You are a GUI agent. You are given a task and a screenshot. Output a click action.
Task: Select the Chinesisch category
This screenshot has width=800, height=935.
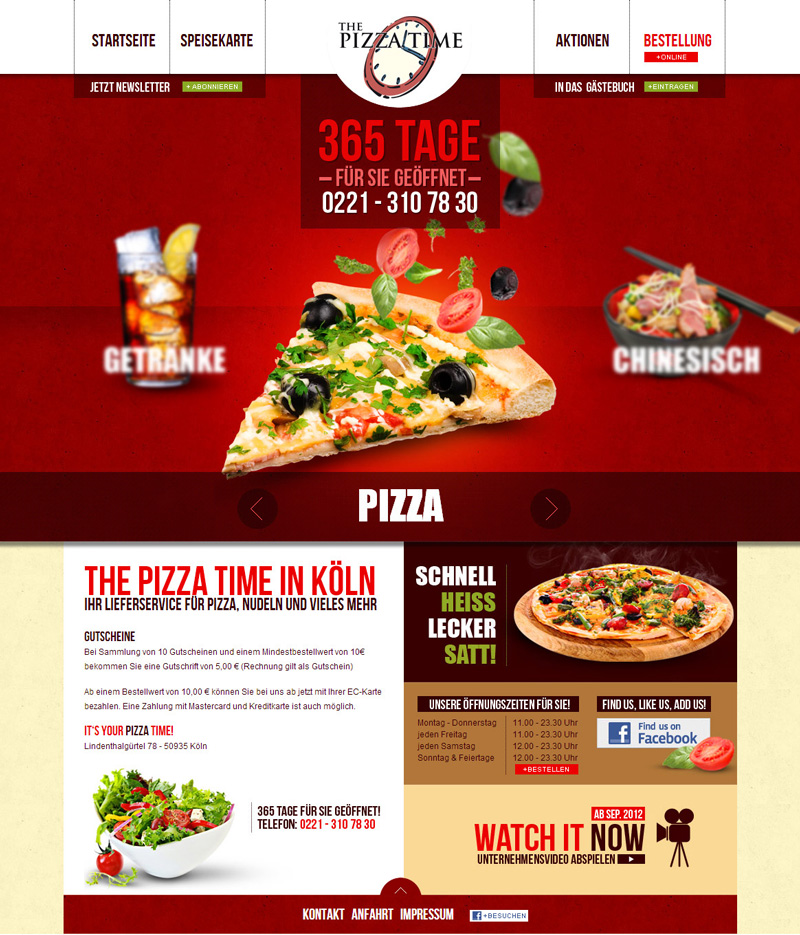point(686,359)
